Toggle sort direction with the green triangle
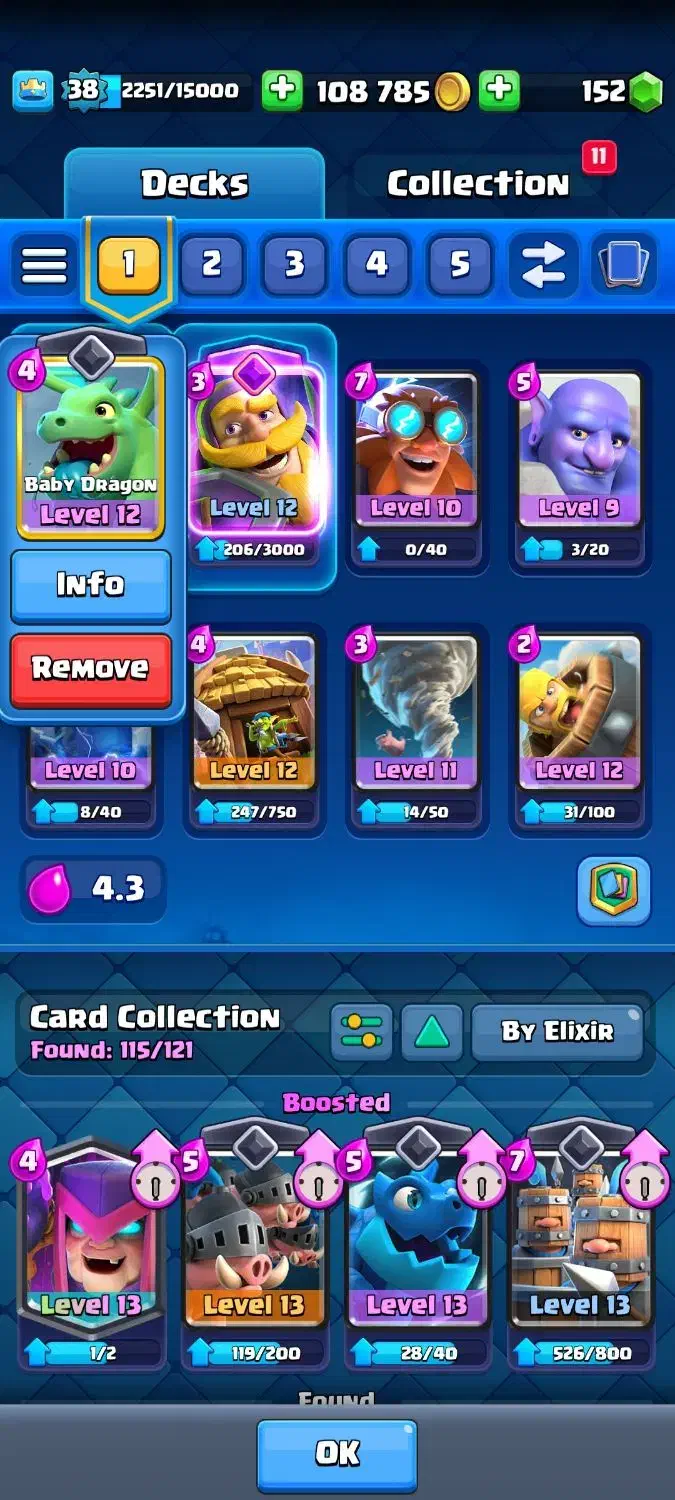The width and height of the screenshot is (675, 1500). (x=432, y=1032)
